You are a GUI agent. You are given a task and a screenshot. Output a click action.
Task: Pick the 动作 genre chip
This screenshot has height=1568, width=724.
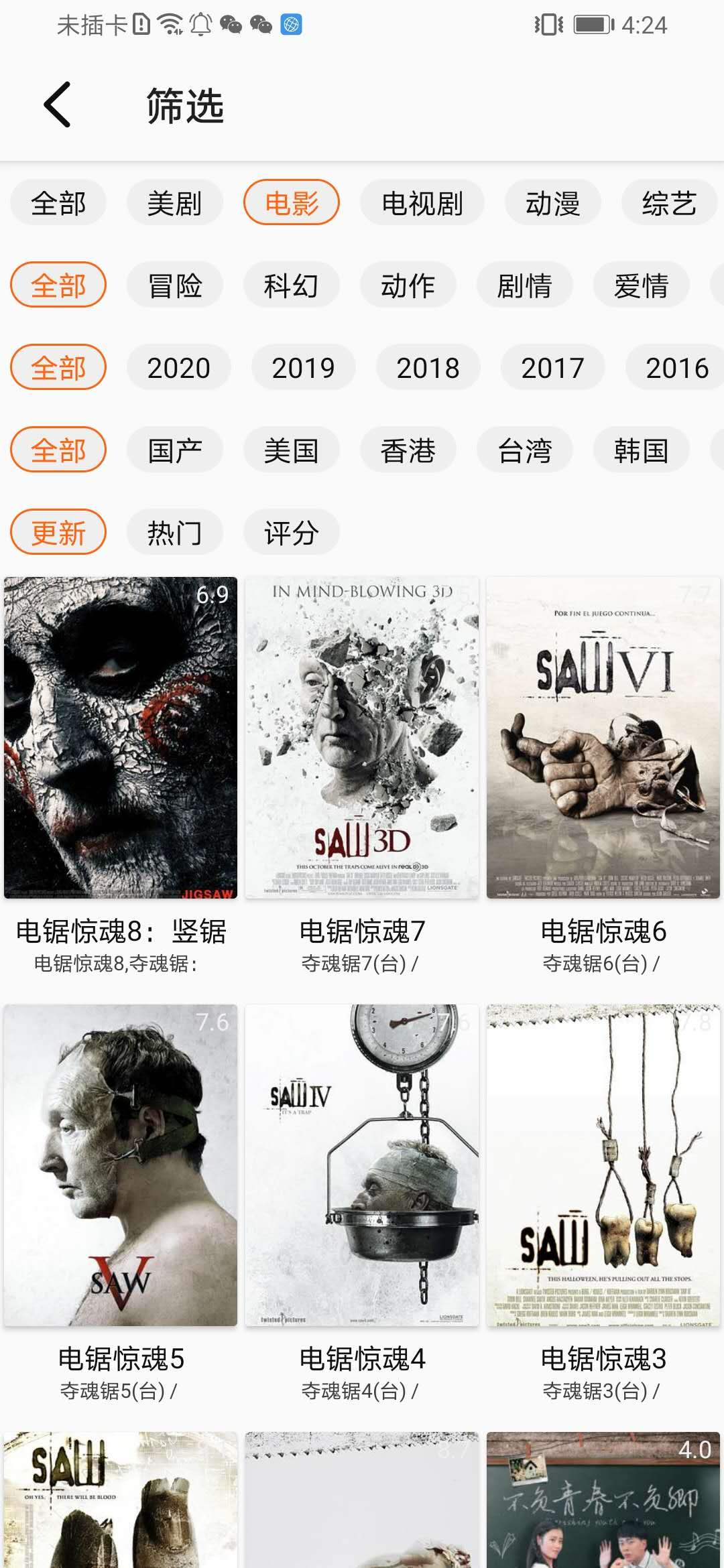pos(408,285)
